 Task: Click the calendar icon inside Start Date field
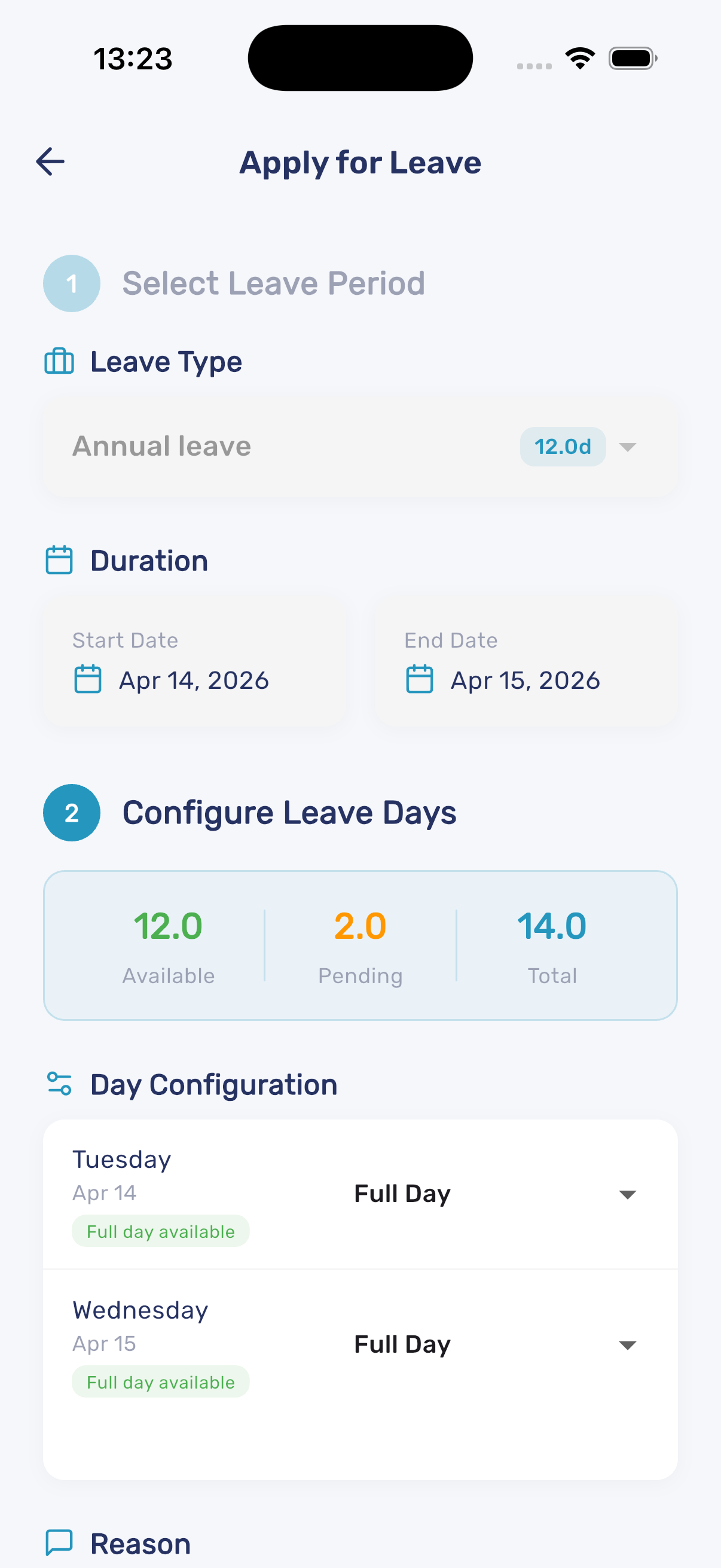point(87,681)
